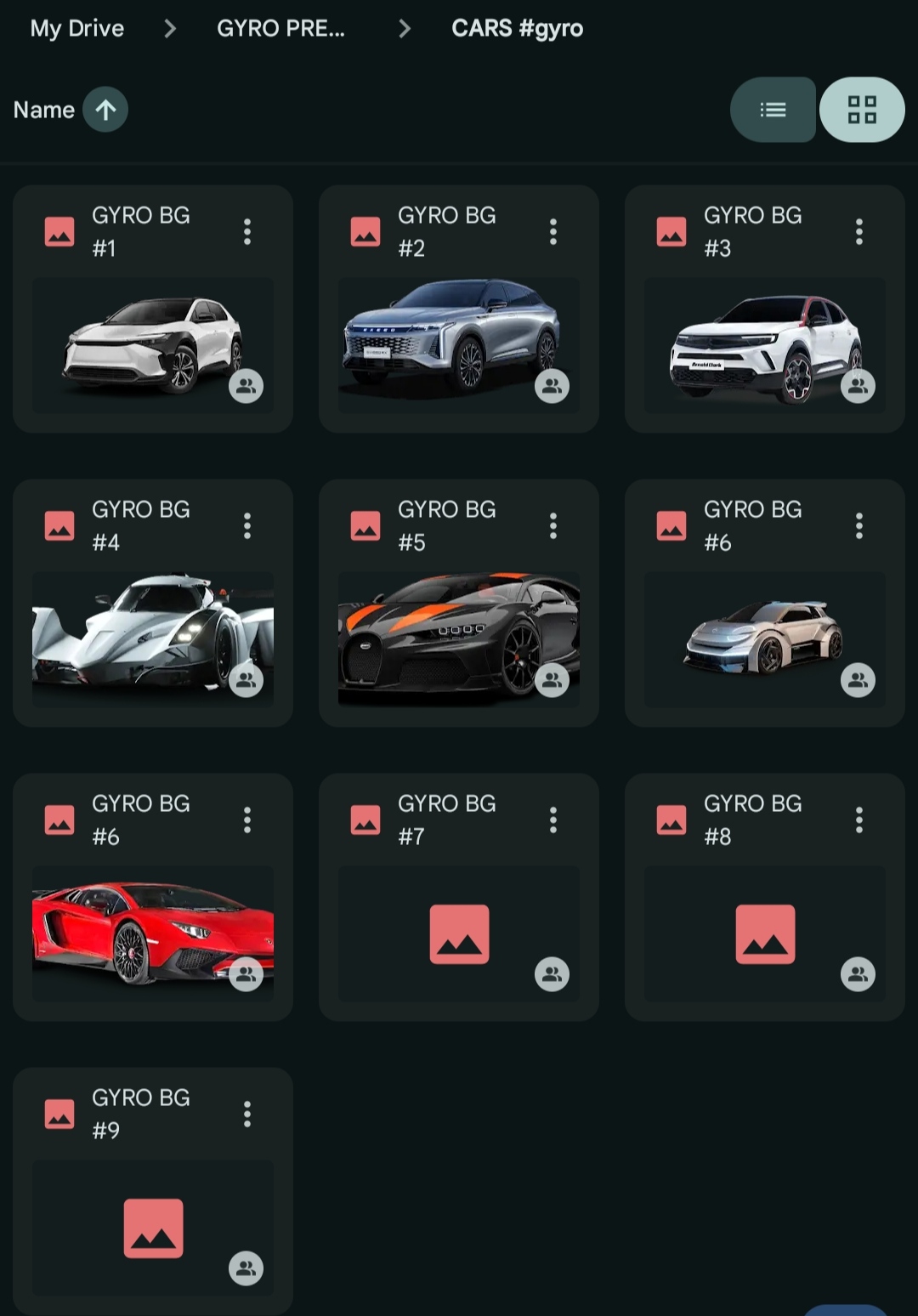Show the overflow menu for GYRO BG #2

[x=553, y=231]
